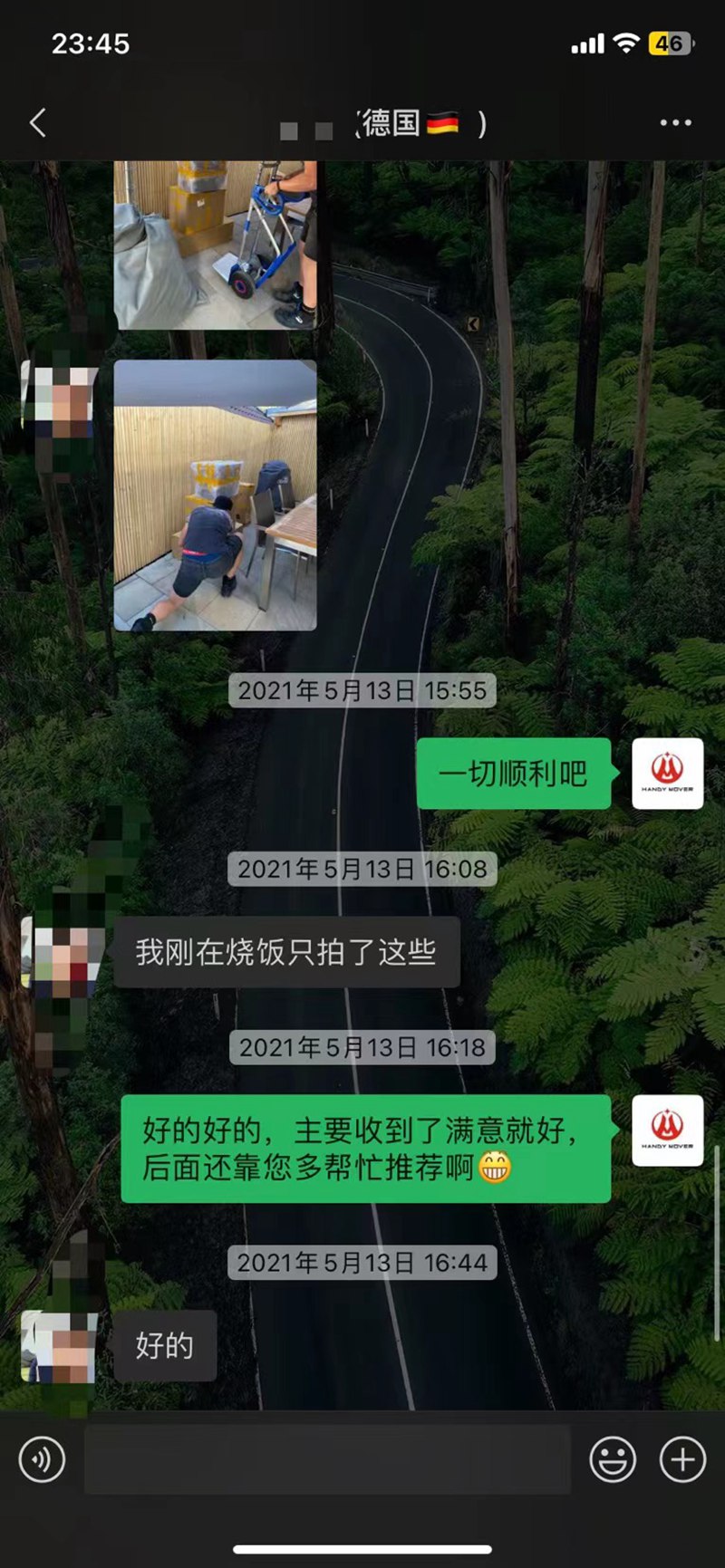This screenshot has height=1568, width=725.
Task: Open the emoji sticker panel
Action: point(613,1459)
